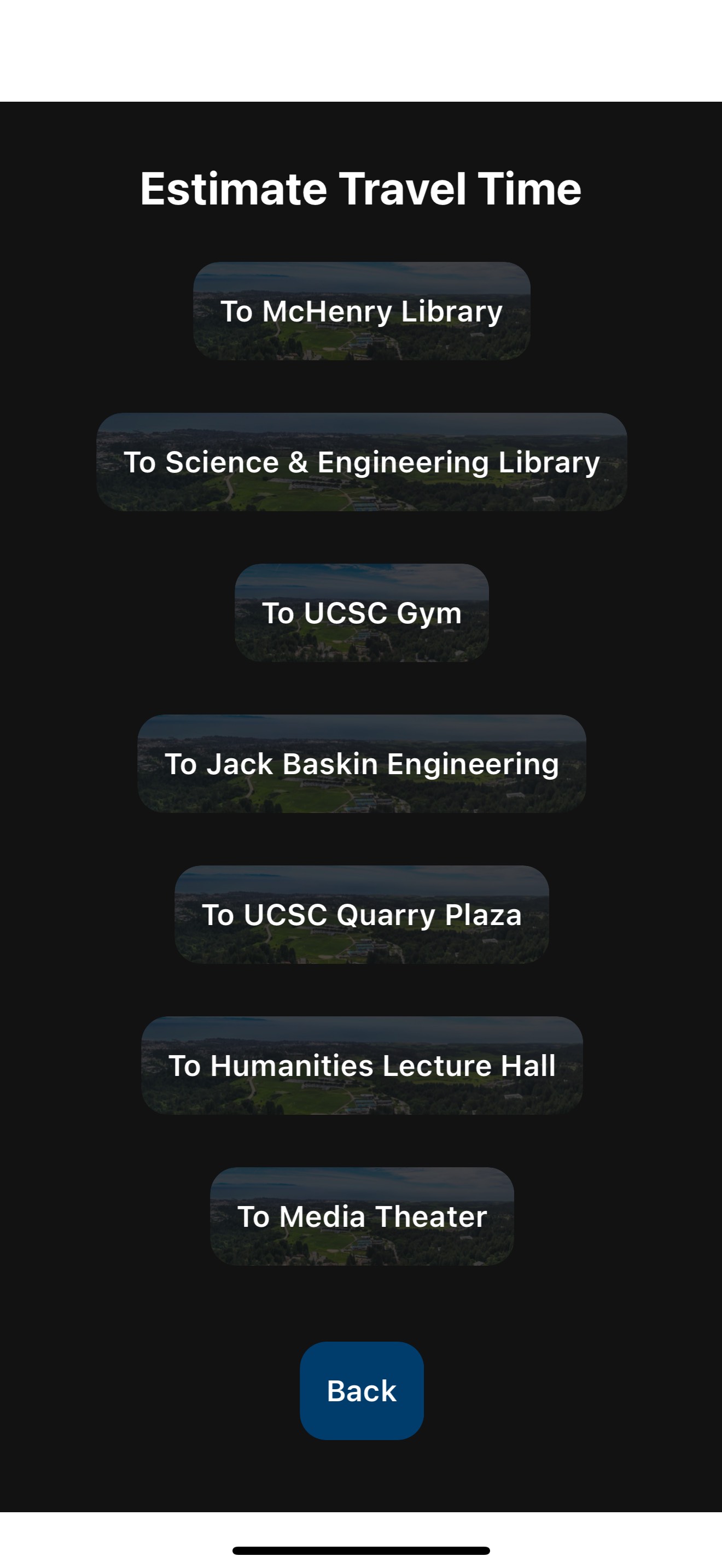The image size is (722, 1568).
Task: Choose To Science & Engineering Library
Action: (x=362, y=462)
